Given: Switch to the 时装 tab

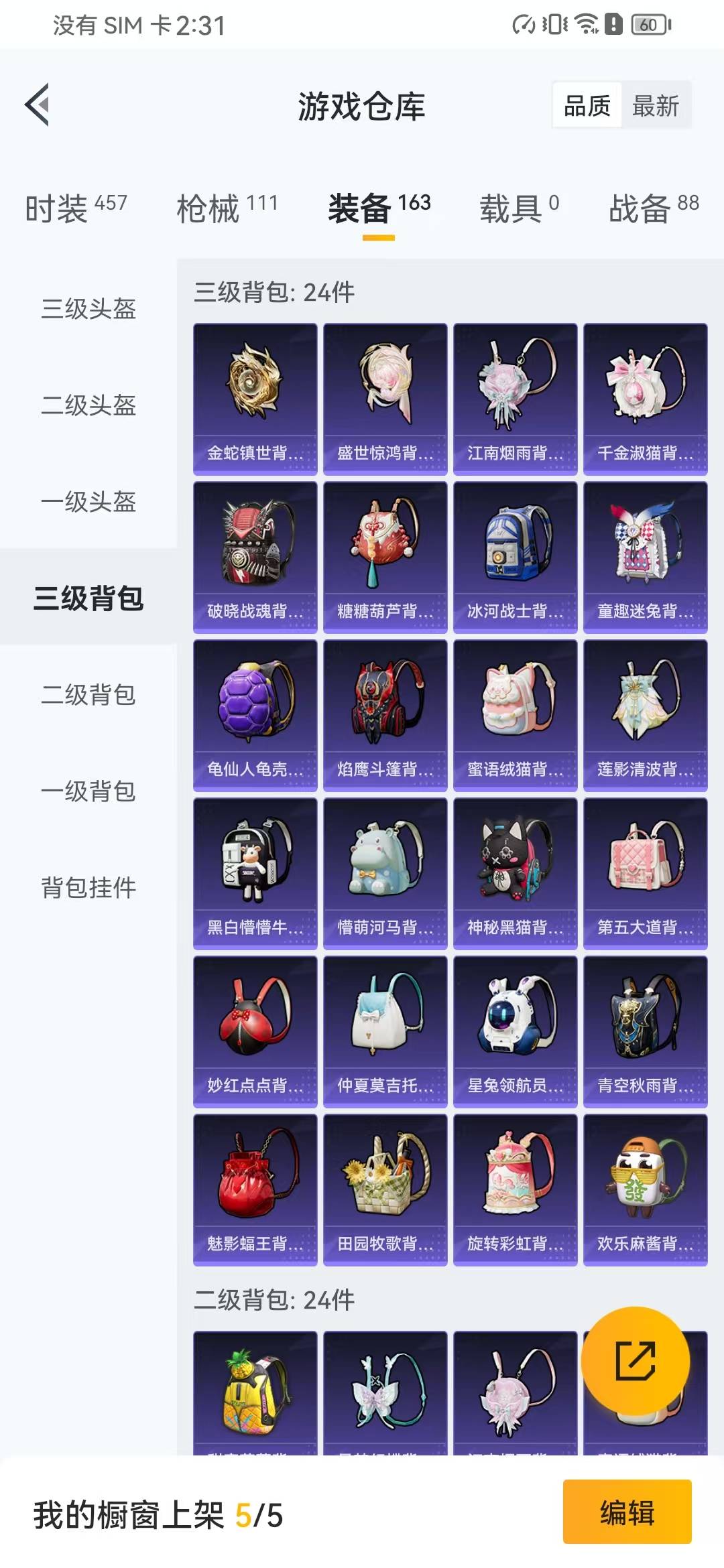Looking at the screenshot, I should pos(75,208).
